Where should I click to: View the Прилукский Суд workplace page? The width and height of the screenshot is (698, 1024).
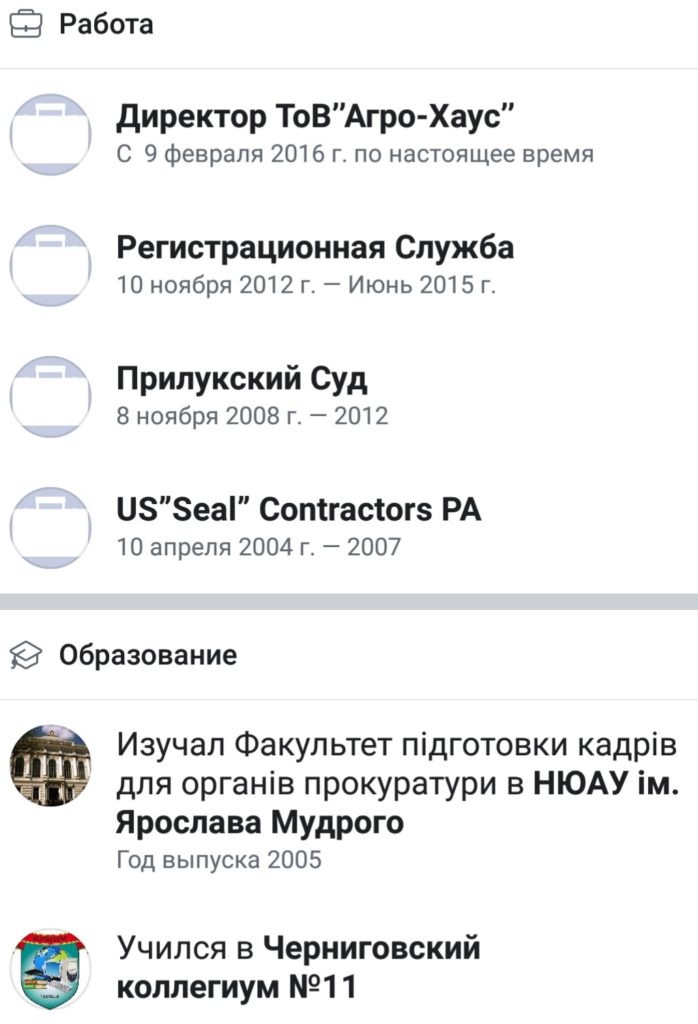coord(242,380)
